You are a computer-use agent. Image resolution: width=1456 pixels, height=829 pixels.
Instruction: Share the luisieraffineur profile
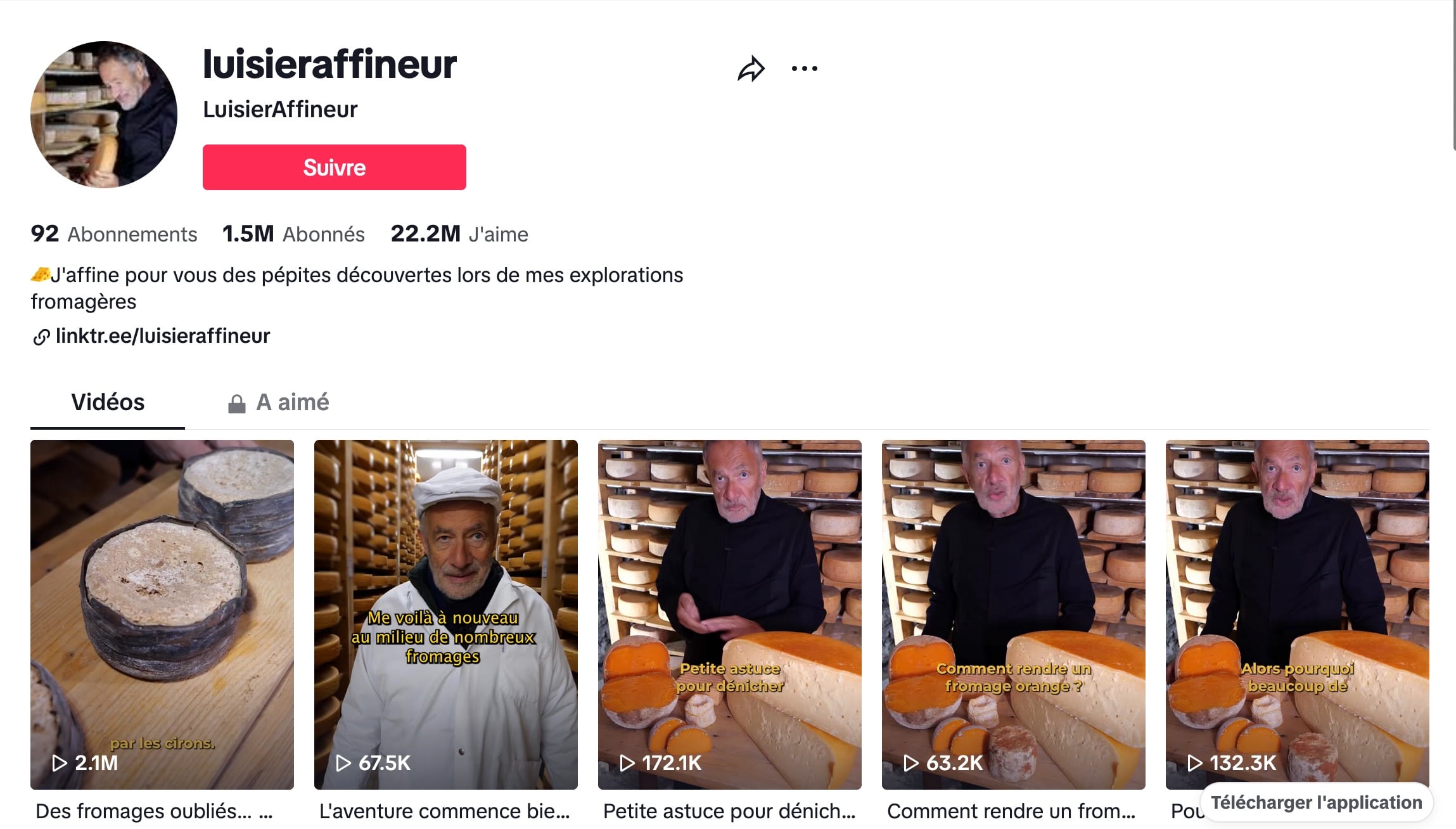coord(751,68)
